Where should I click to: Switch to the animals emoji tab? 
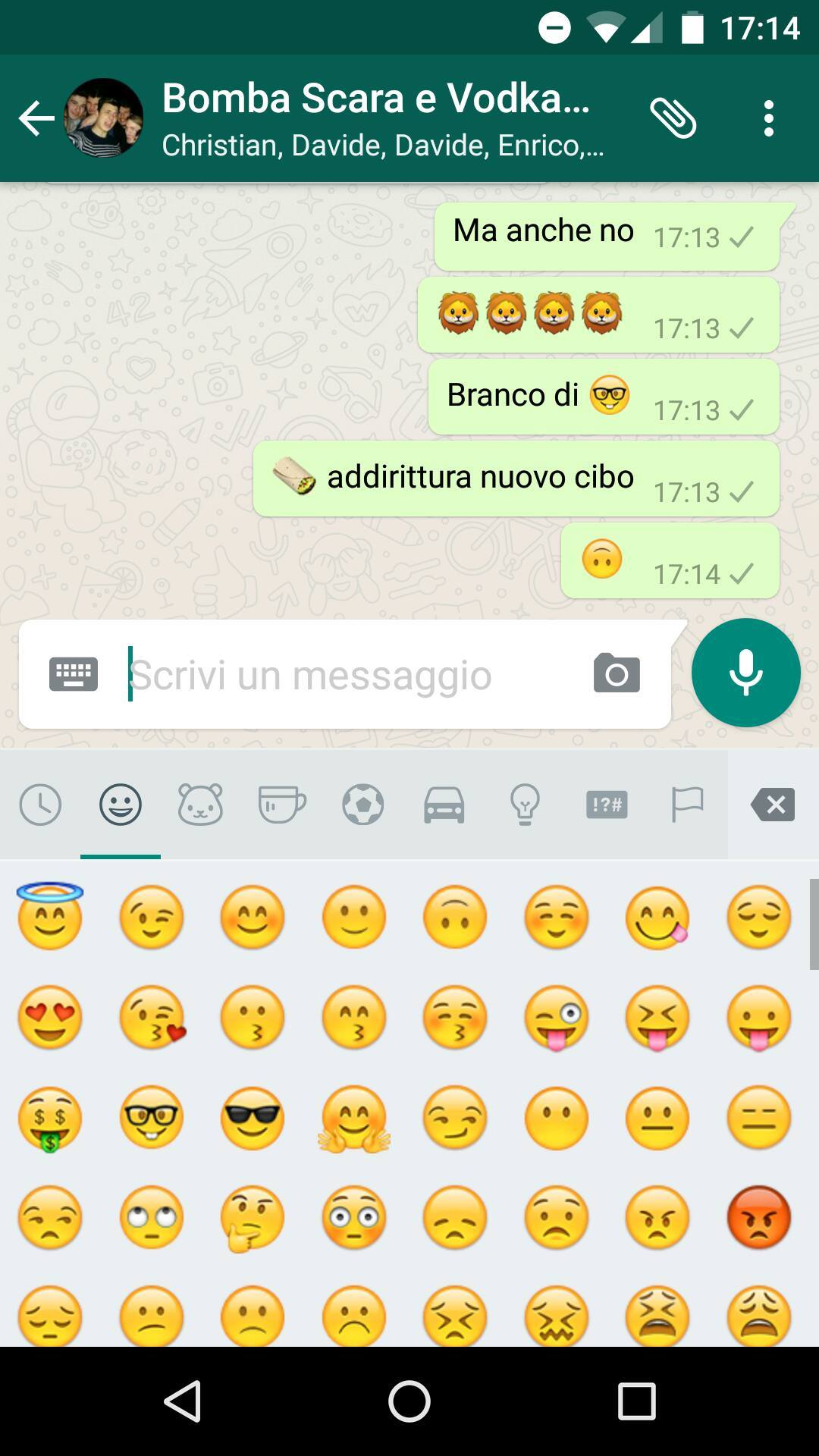point(201,805)
